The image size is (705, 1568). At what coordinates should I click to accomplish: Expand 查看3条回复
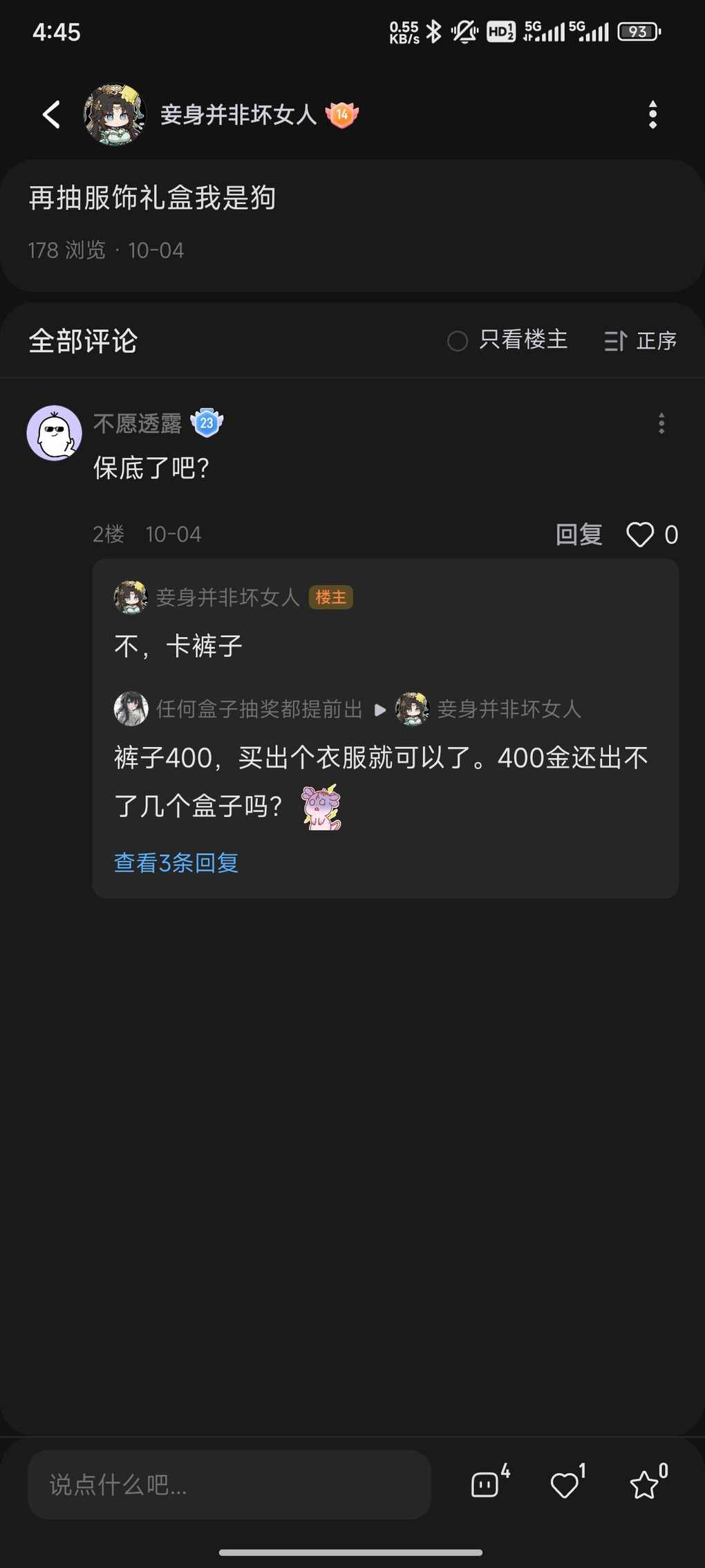point(176,863)
